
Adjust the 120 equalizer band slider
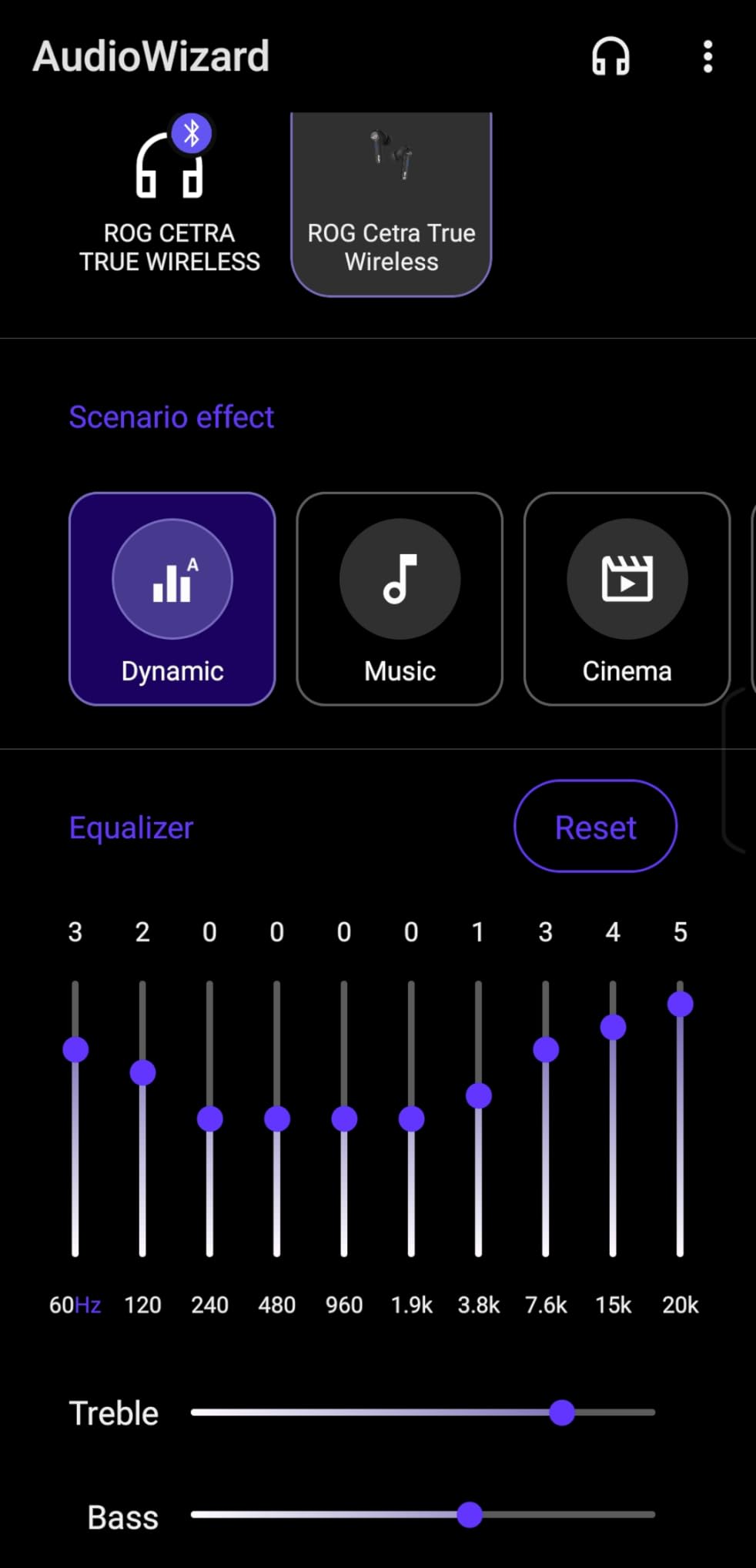pos(142,1072)
